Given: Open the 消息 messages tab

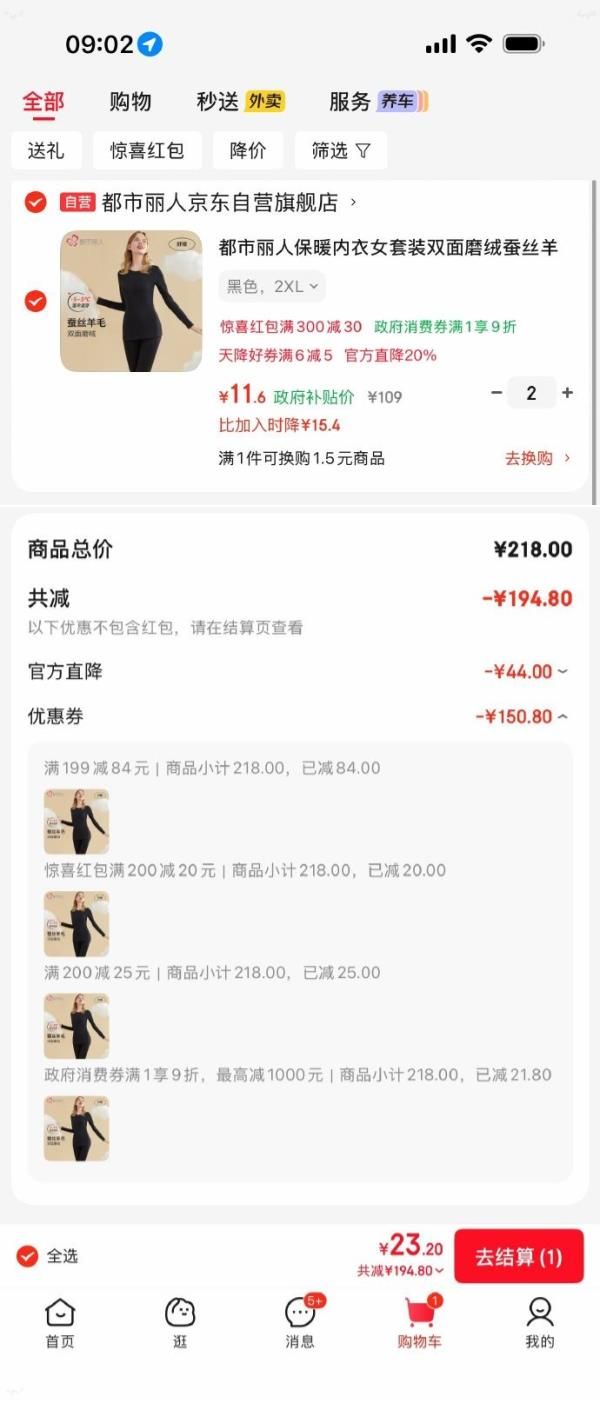Looking at the screenshot, I should pyautogui.click(x=300, y=1323).
